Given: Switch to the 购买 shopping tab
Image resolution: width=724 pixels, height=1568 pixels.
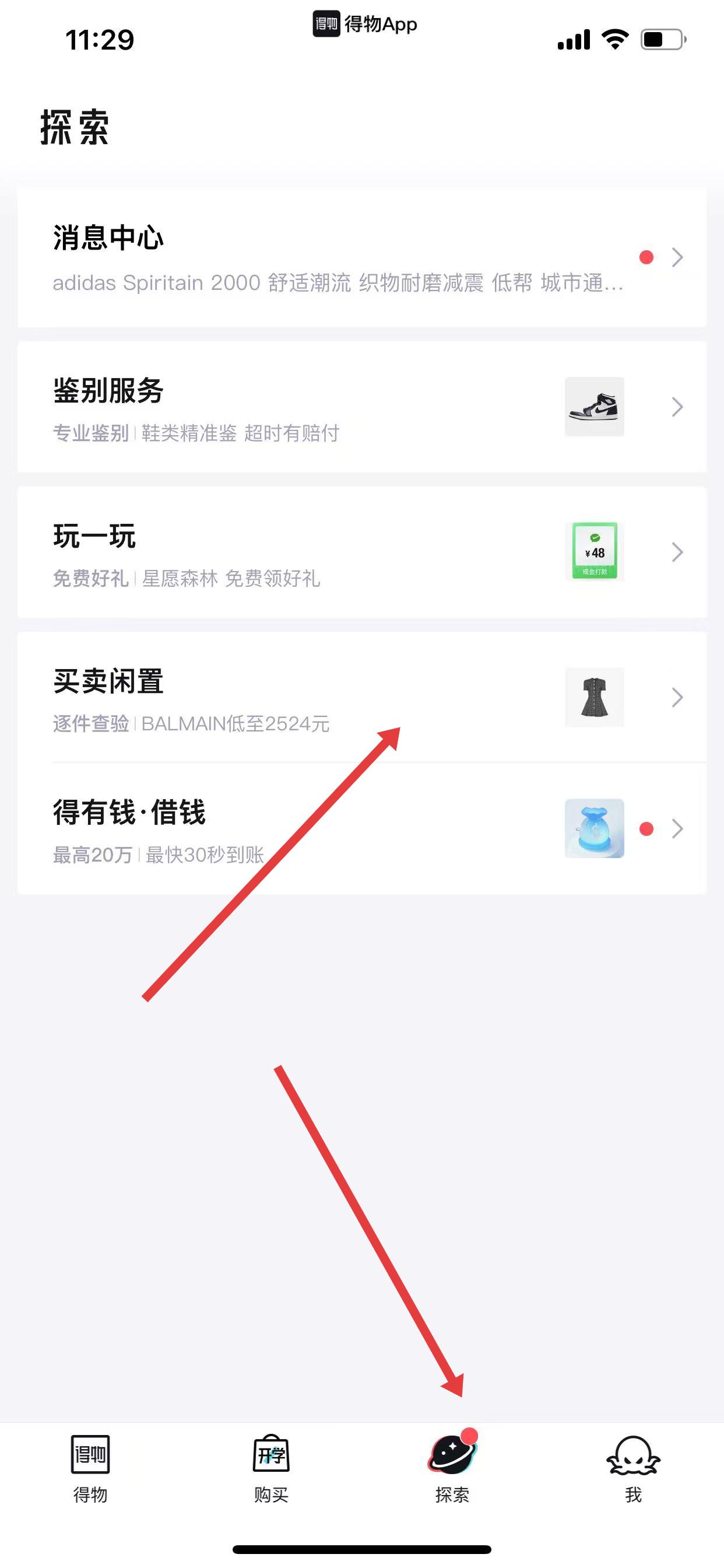Looking at the screenshot, I should [x=270, y=1468].
